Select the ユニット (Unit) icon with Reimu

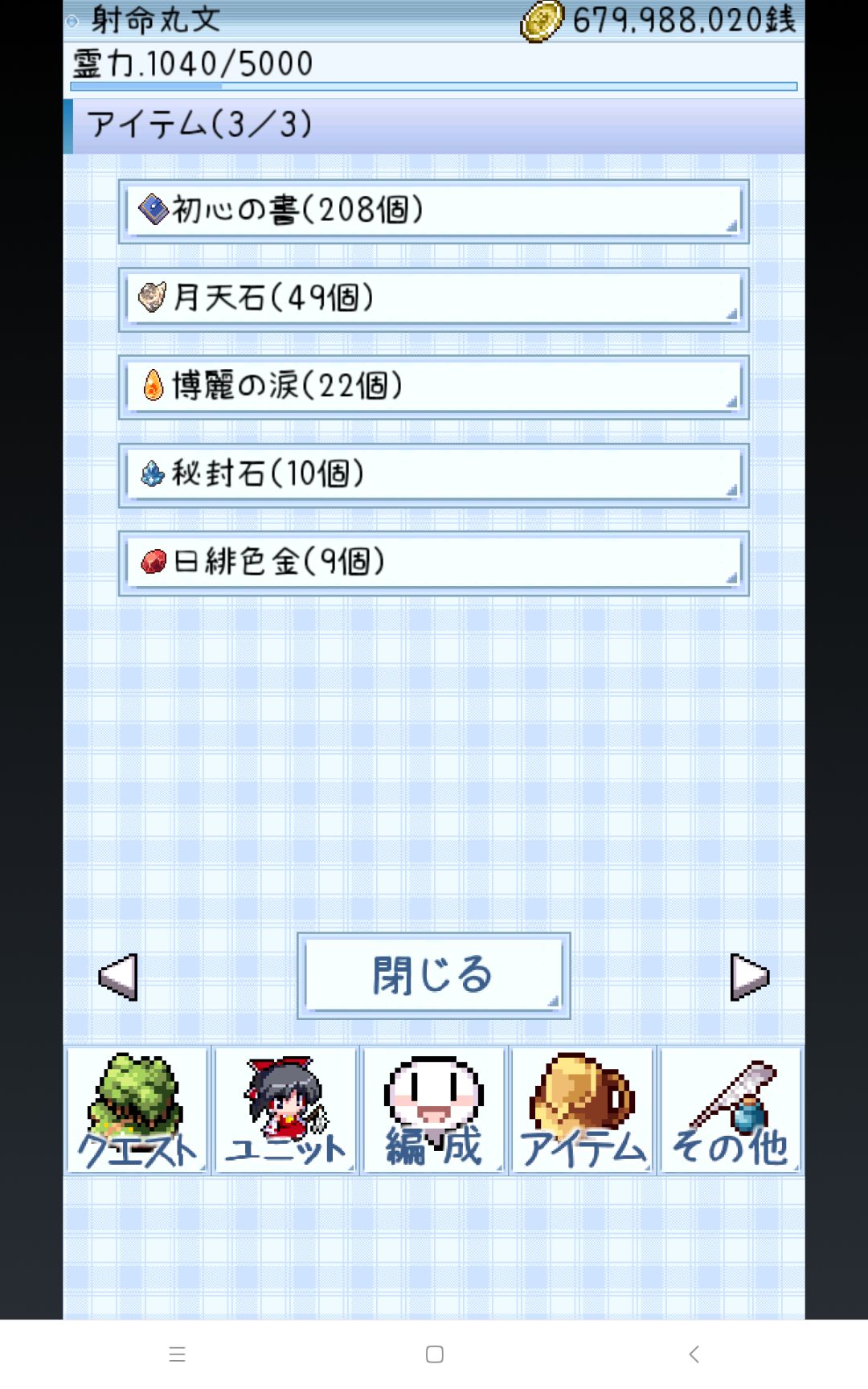click(285, 1112)
